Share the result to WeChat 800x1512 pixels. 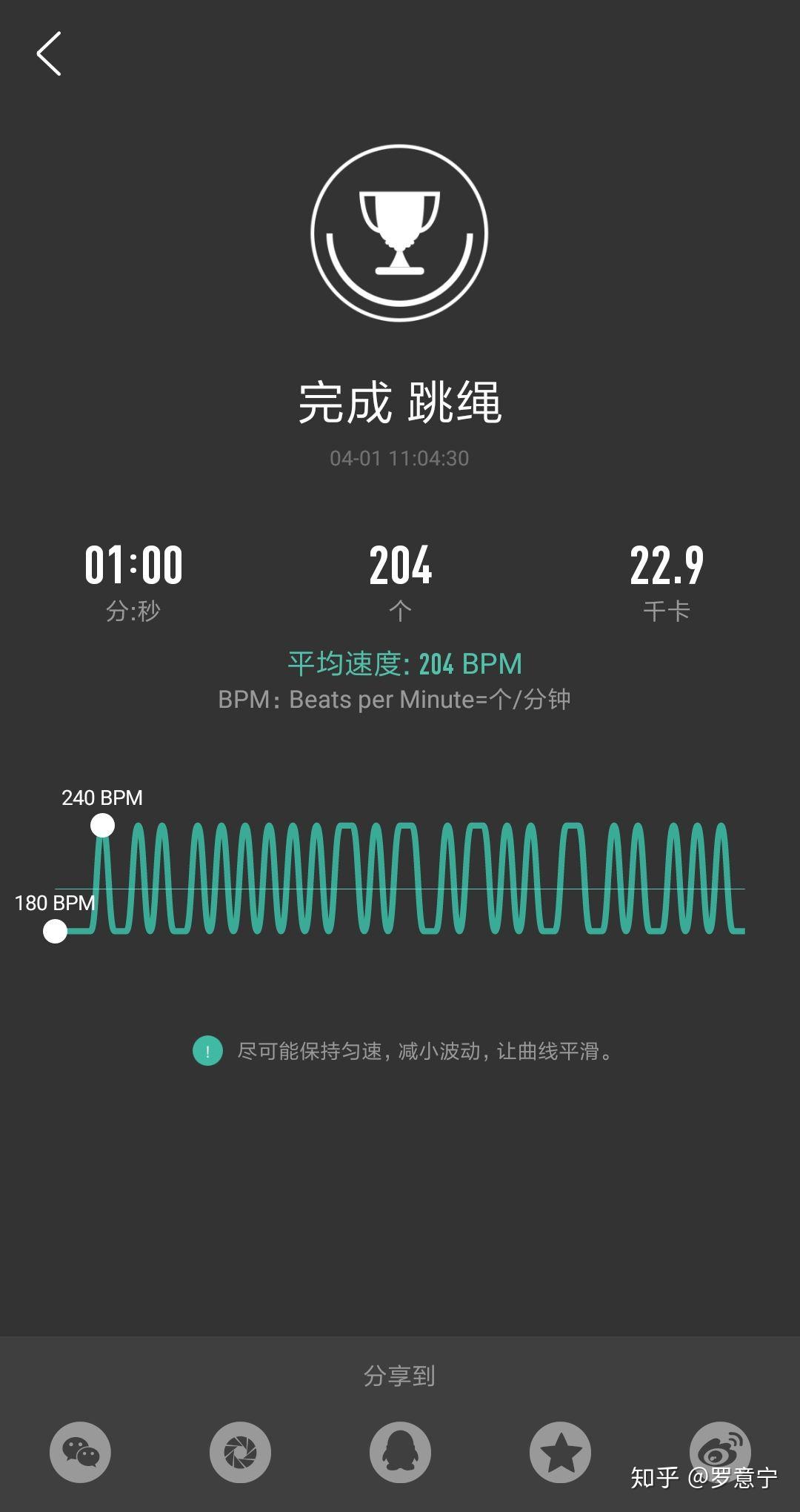[x=80, y=1452]
